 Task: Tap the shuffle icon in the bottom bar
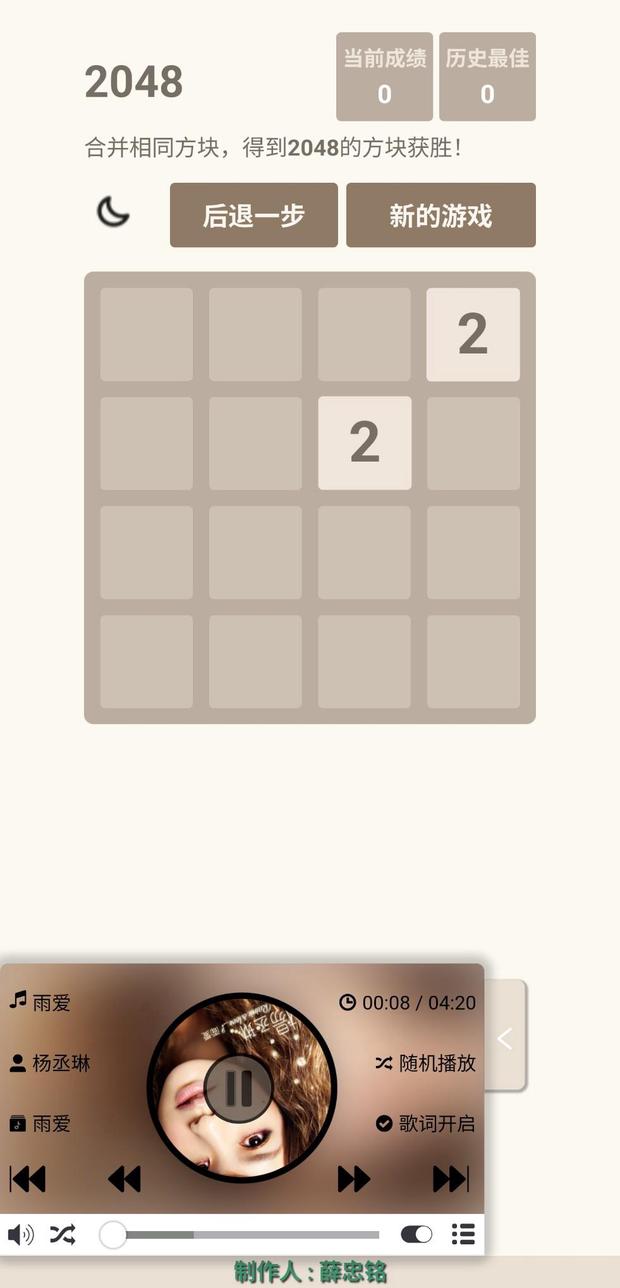(x=62, y=1235)
